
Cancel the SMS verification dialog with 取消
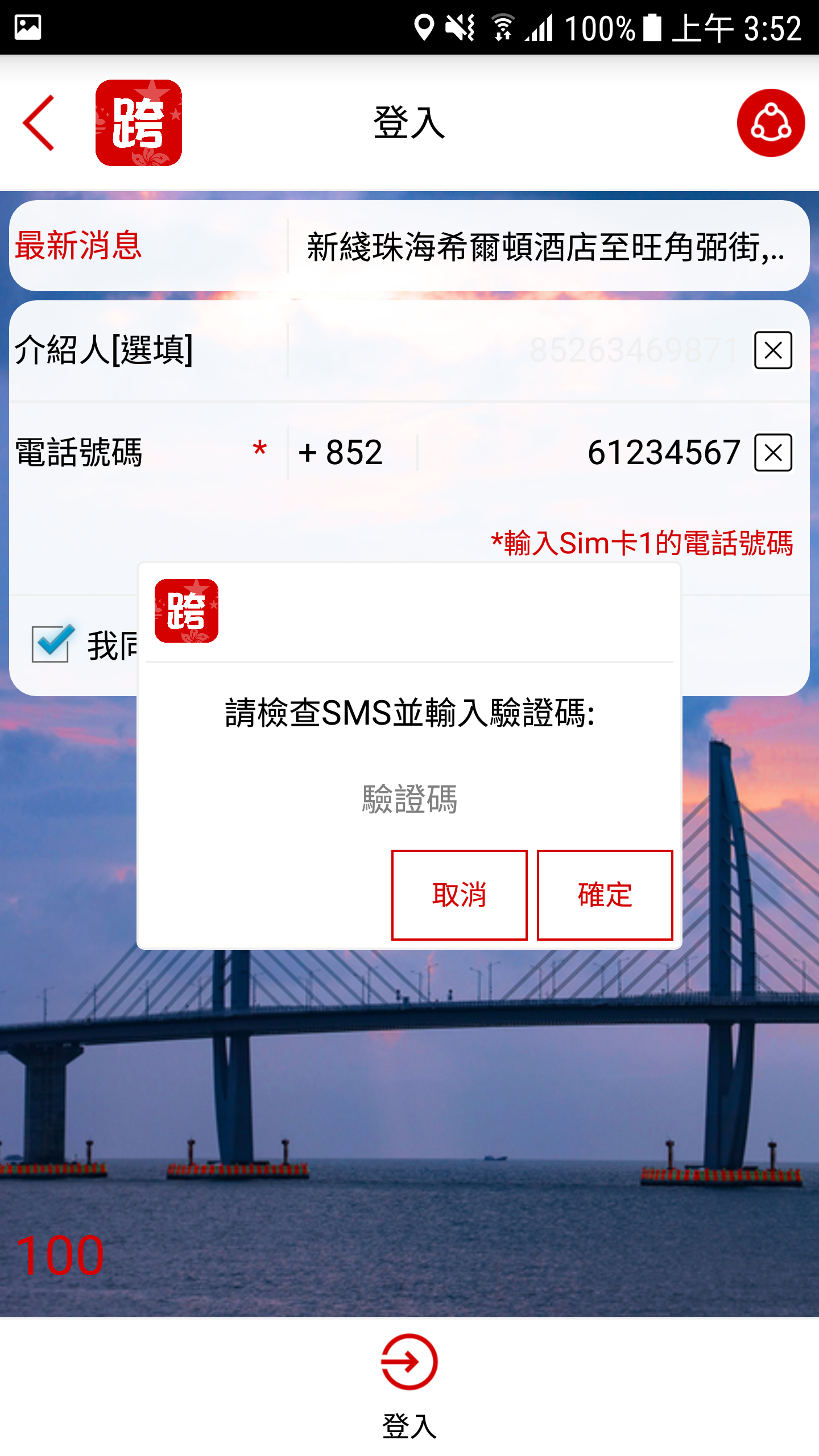coord(459,895)
